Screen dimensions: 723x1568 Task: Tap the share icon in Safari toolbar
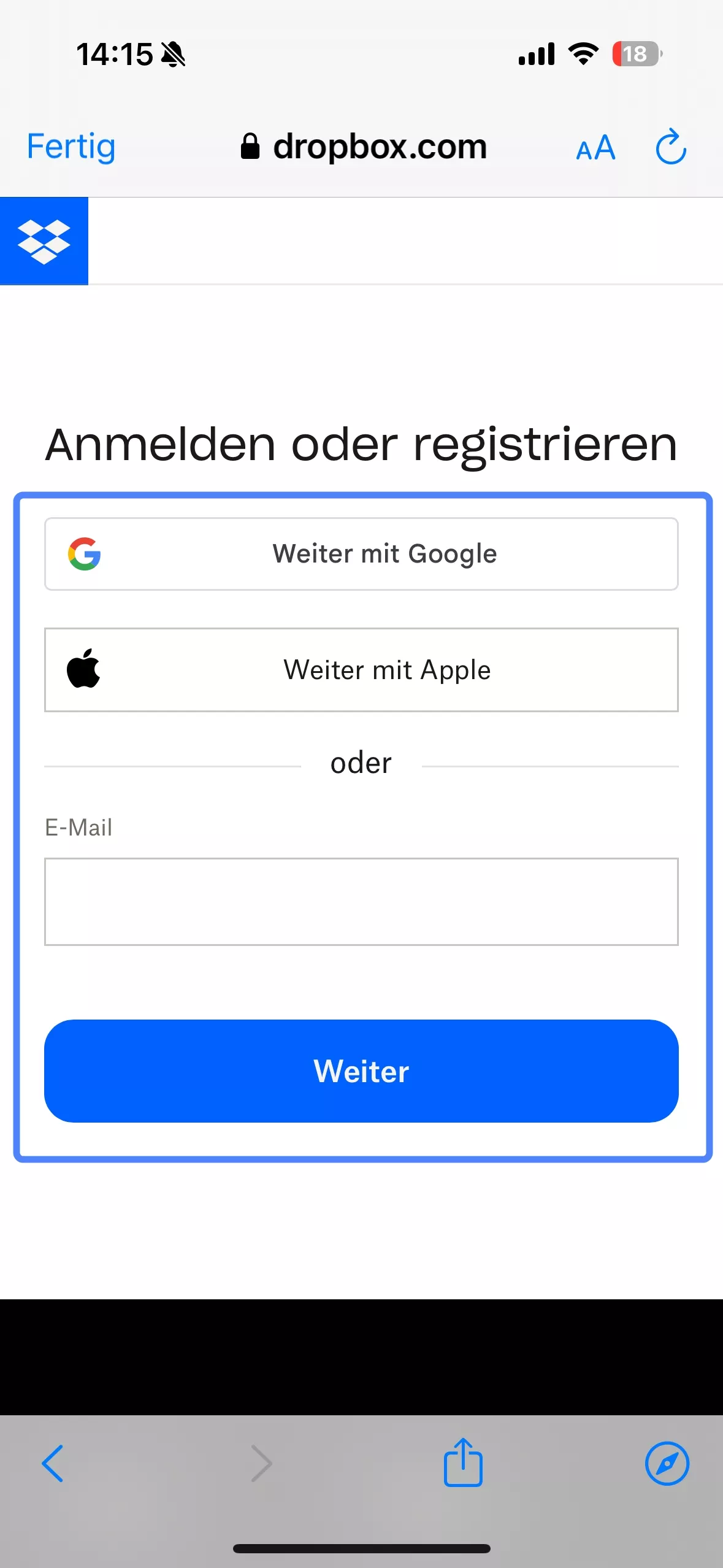tap(464, 1464)
